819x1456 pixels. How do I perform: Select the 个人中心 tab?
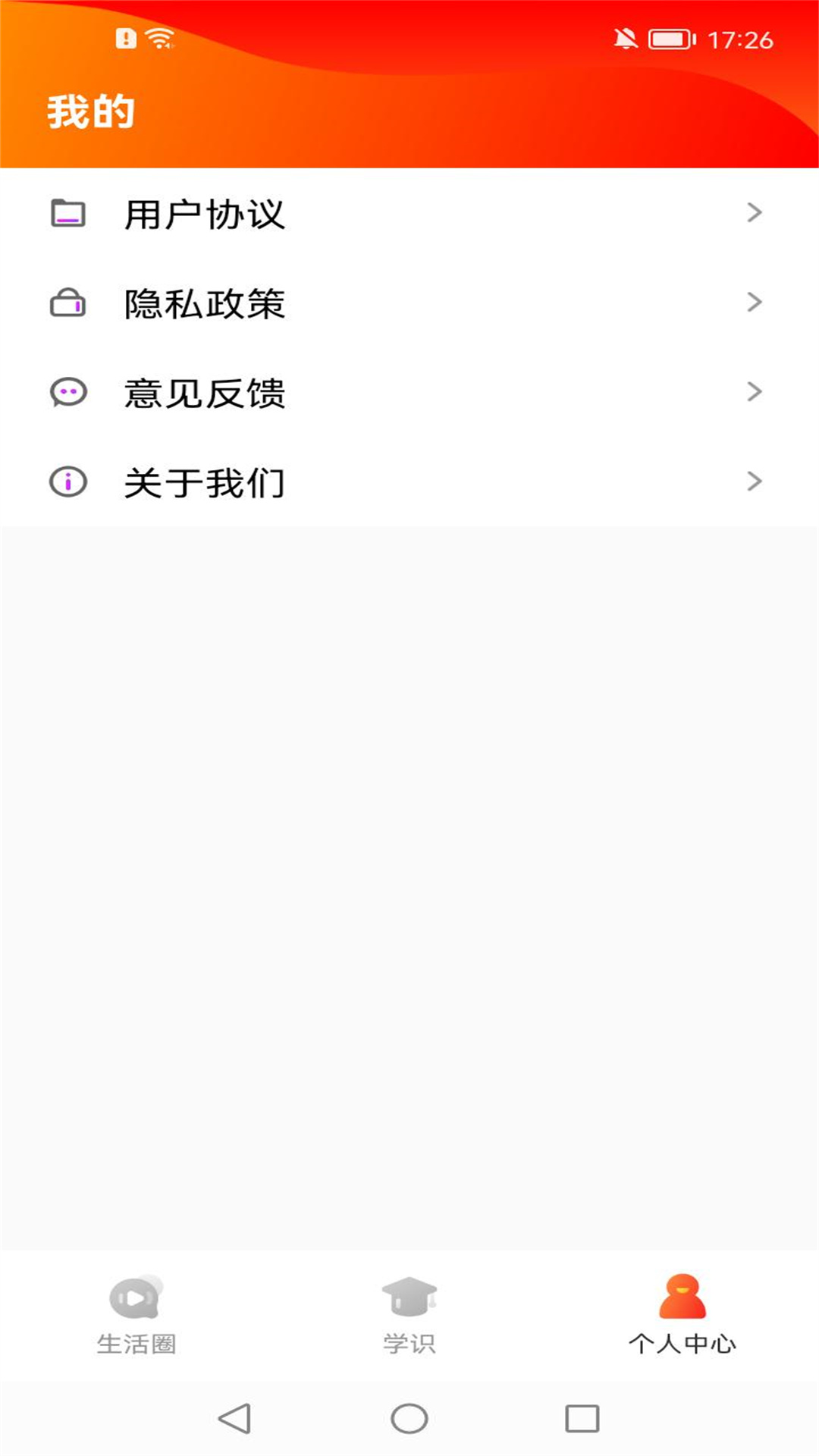click(x=682, y=1315)
